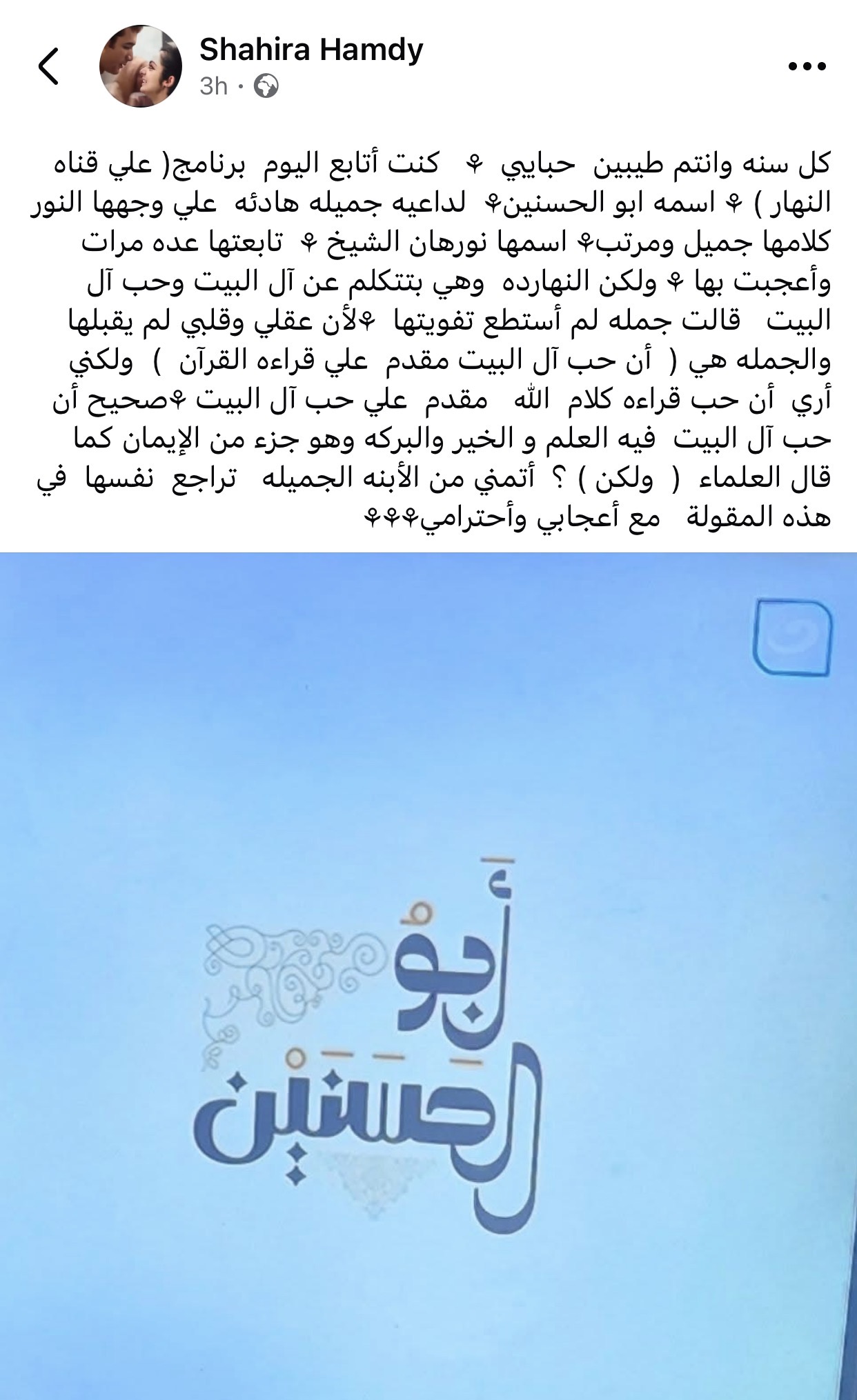Image resolution: width=857 pixels, height=1400 pixels.
Task: Open Shahira Hamdy's profile name link
Action: coord(311,50)
